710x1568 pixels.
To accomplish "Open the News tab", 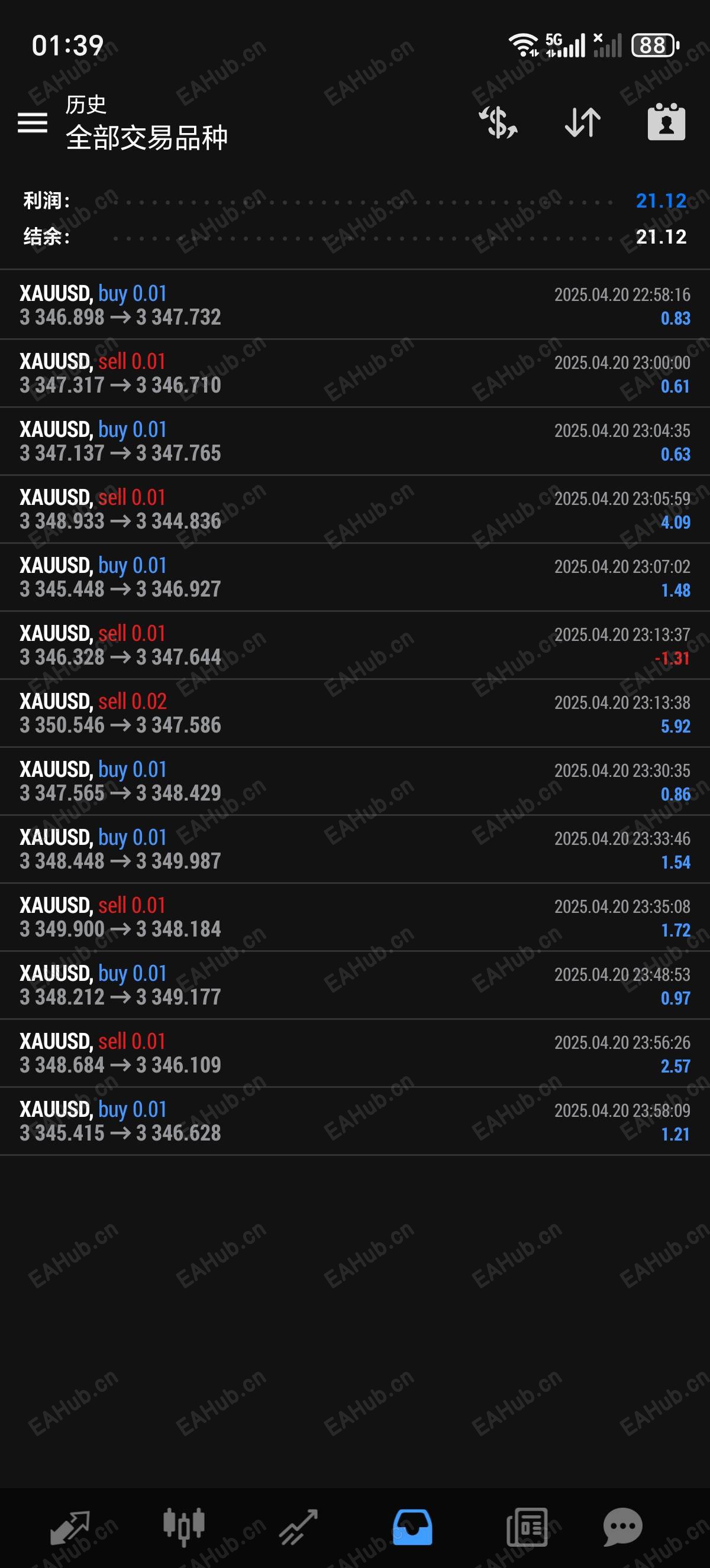I will 527,1527.
